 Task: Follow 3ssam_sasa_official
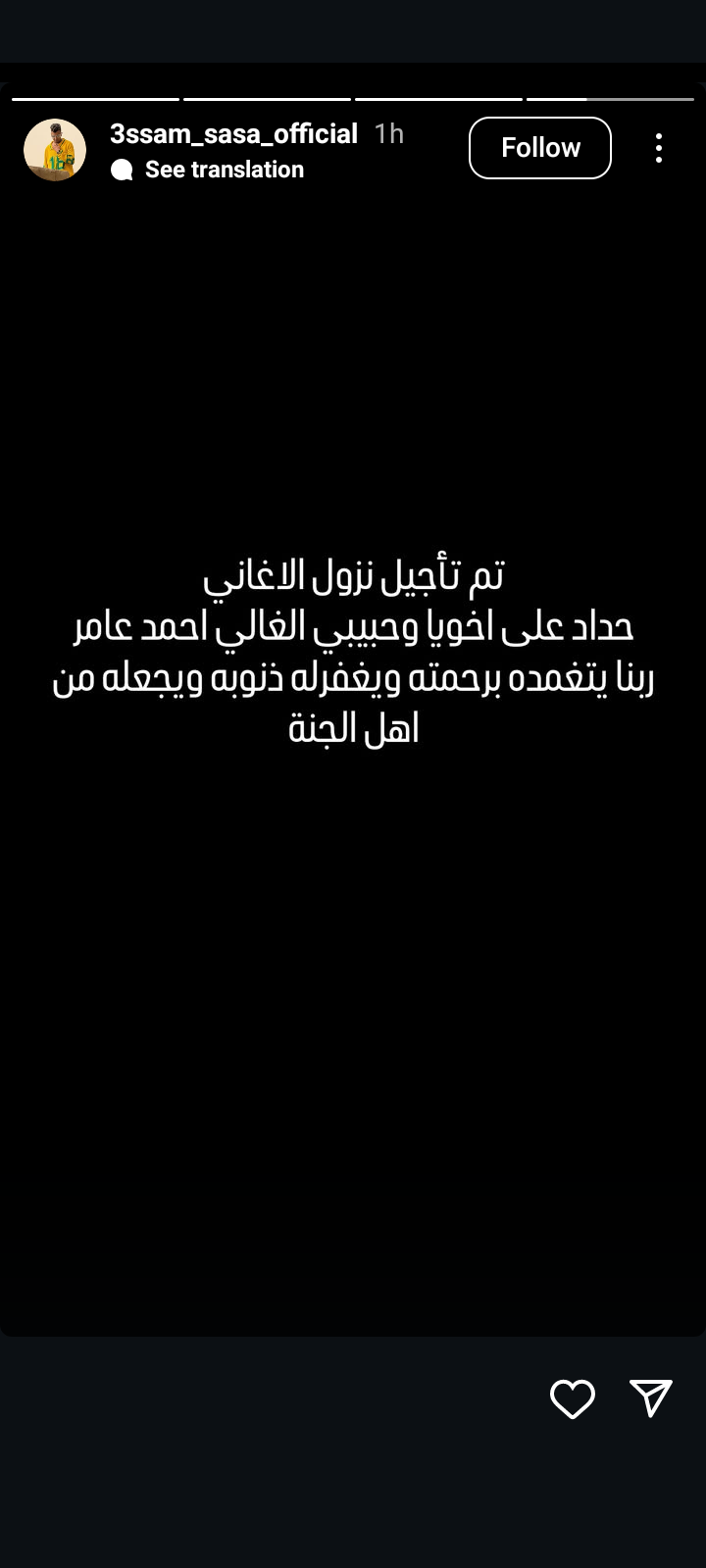(x=539, y=148)
